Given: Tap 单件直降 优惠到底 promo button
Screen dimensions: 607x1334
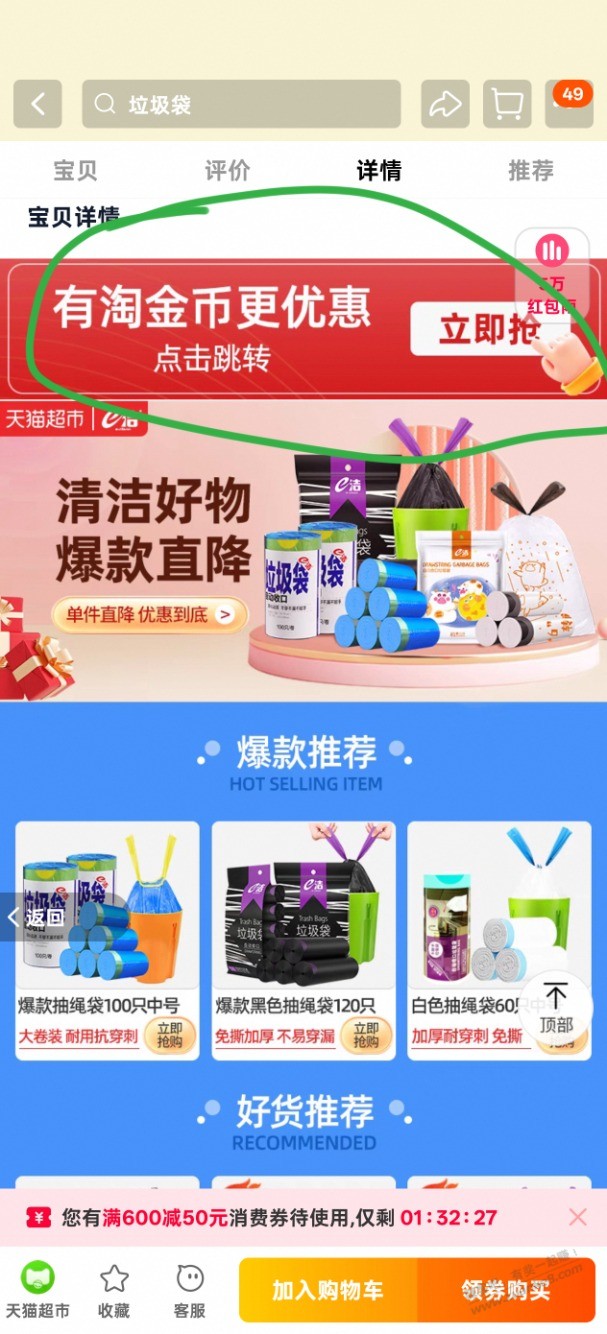Looking at the screenshot, I should point(150,614).
